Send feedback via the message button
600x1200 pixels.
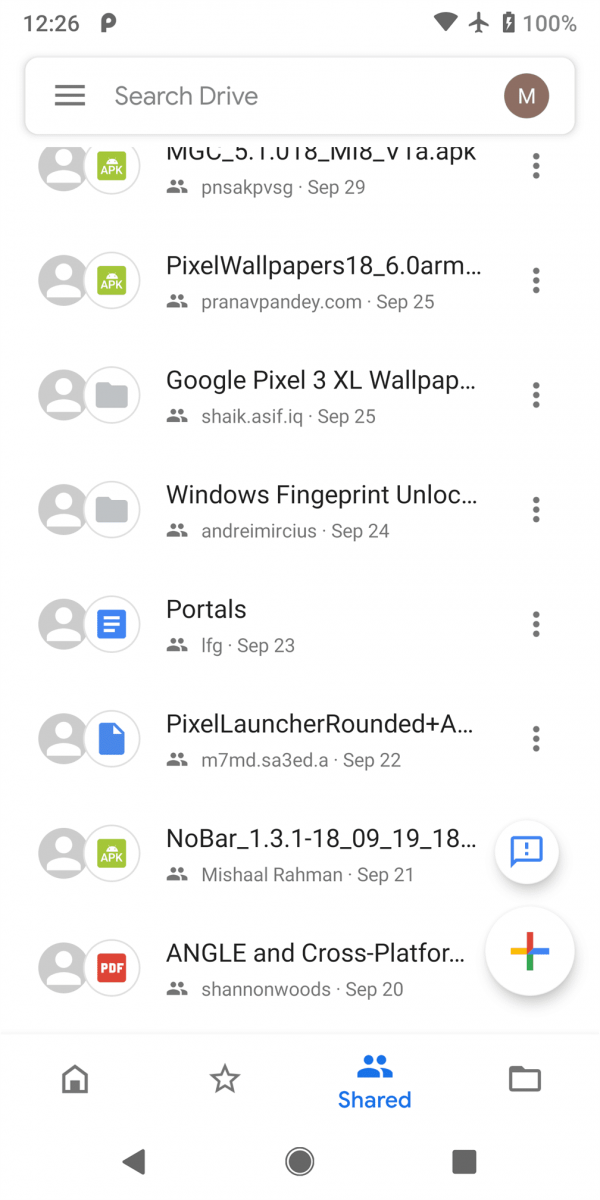point(526,851)
